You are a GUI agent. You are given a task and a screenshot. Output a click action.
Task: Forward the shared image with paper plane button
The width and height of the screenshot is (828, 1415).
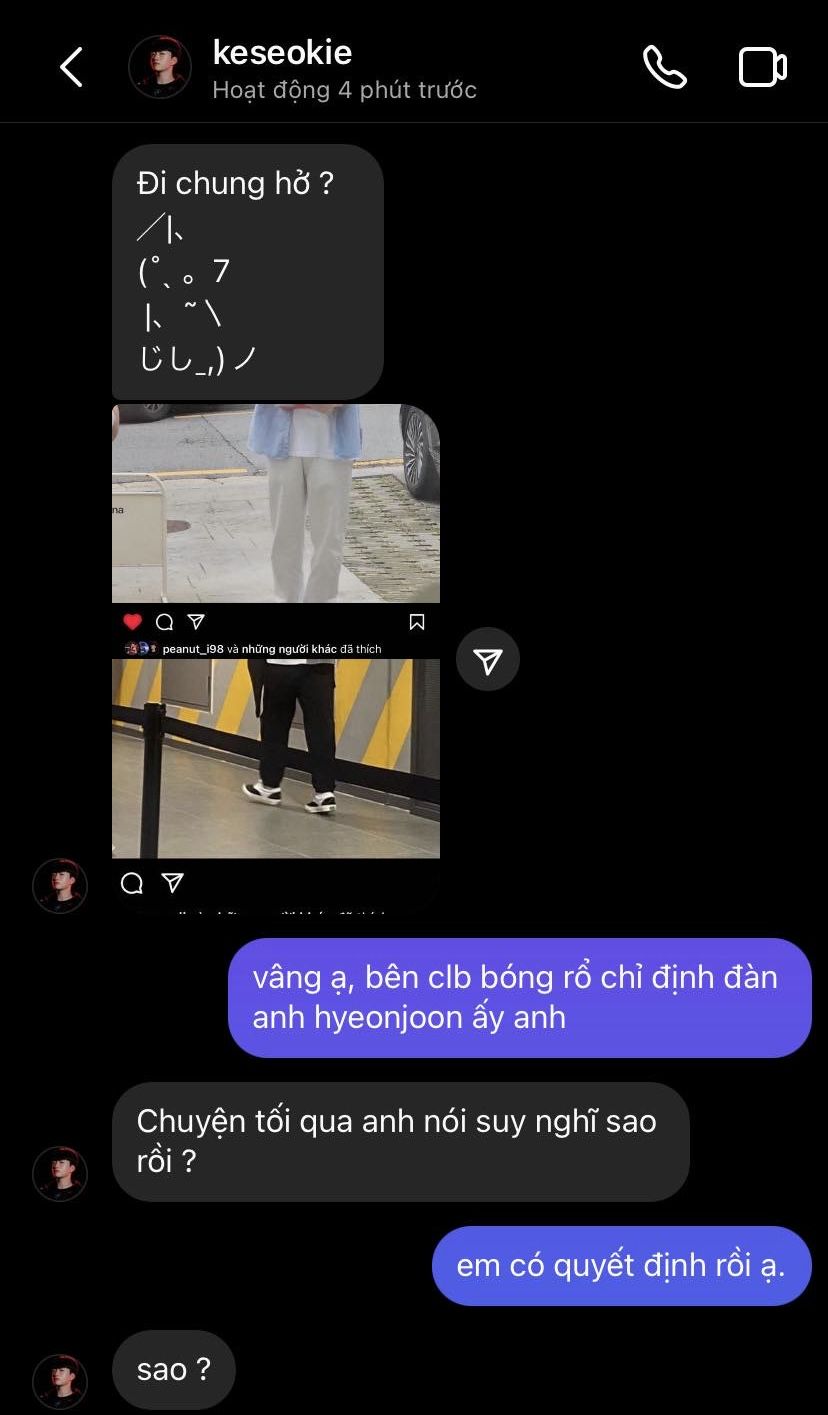(488, 659)
